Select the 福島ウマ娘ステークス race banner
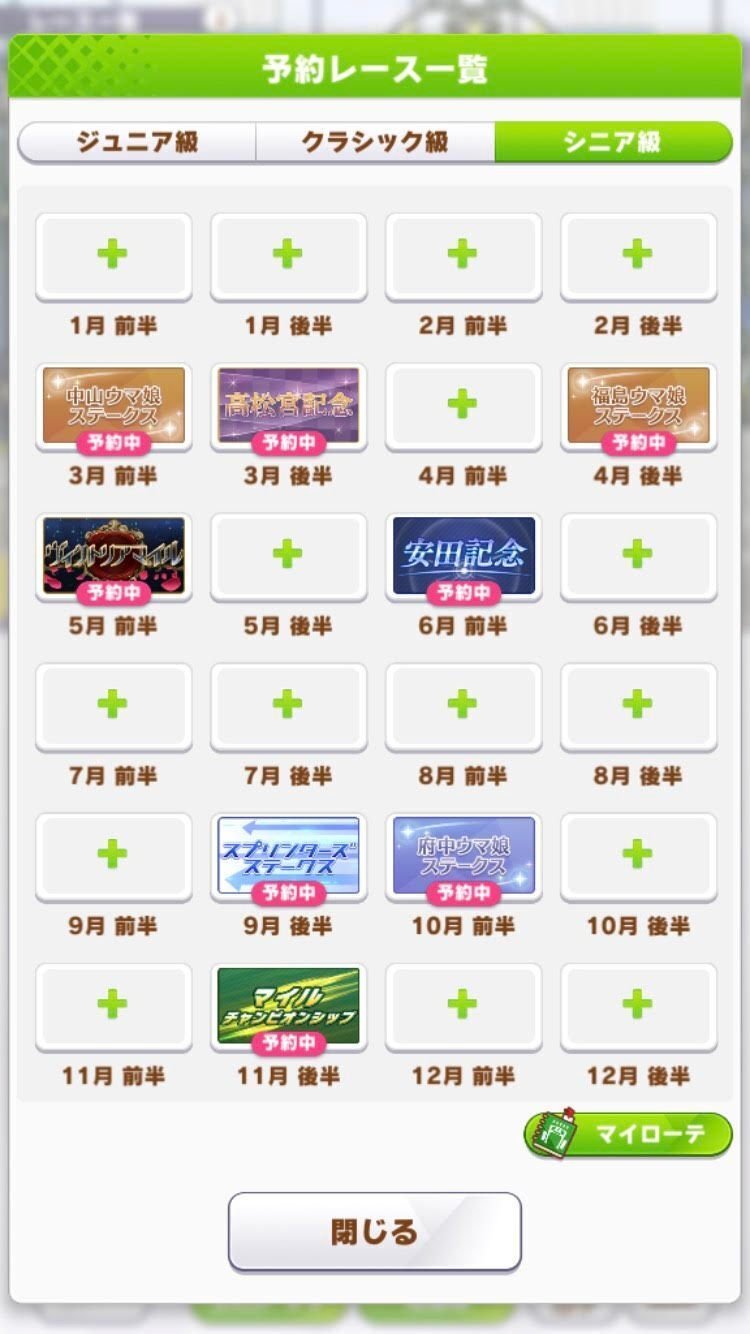The image size is (750, 1334). pos(637,405)
